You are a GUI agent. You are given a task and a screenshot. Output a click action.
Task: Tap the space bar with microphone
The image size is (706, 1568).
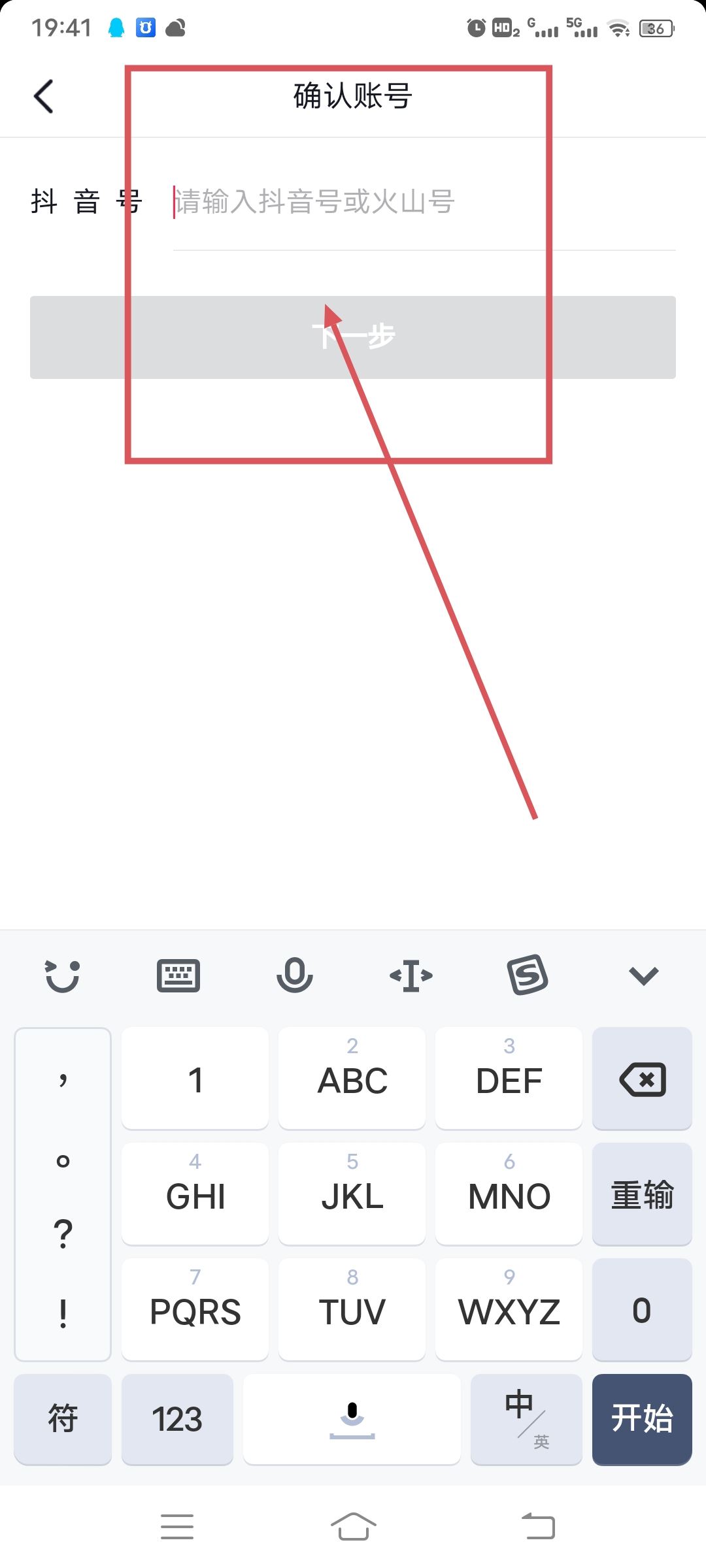point(352,1419)
